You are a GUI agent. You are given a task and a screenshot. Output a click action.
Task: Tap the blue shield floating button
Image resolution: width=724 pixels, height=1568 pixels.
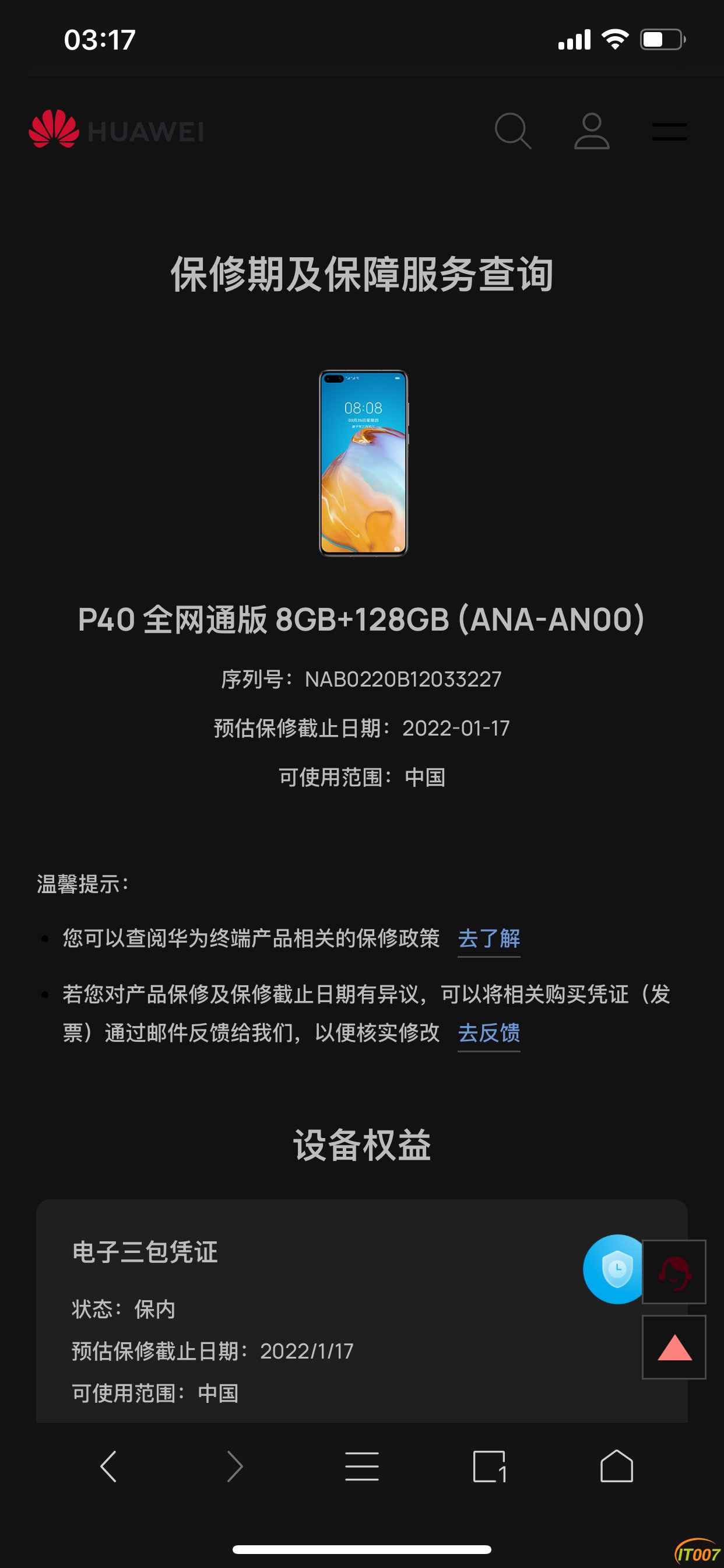[614, 1269]
